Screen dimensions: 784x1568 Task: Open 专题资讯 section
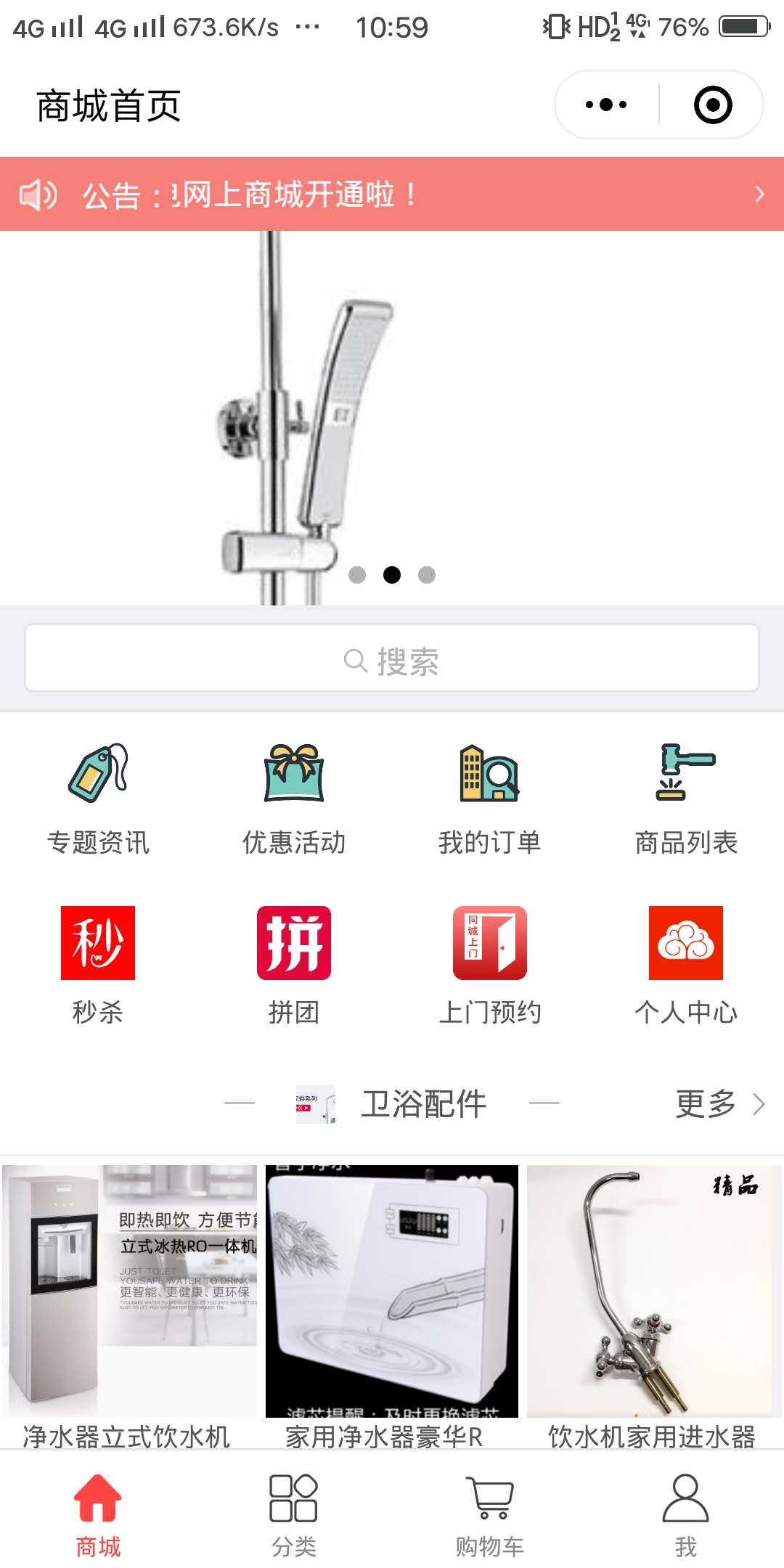coord(98,800)
